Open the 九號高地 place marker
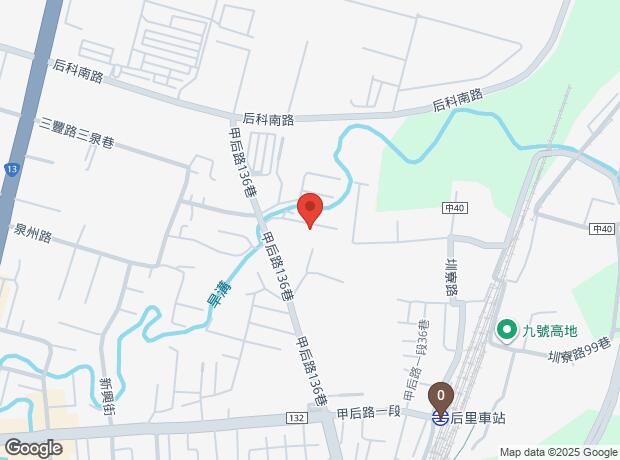 tap(509, 329)
